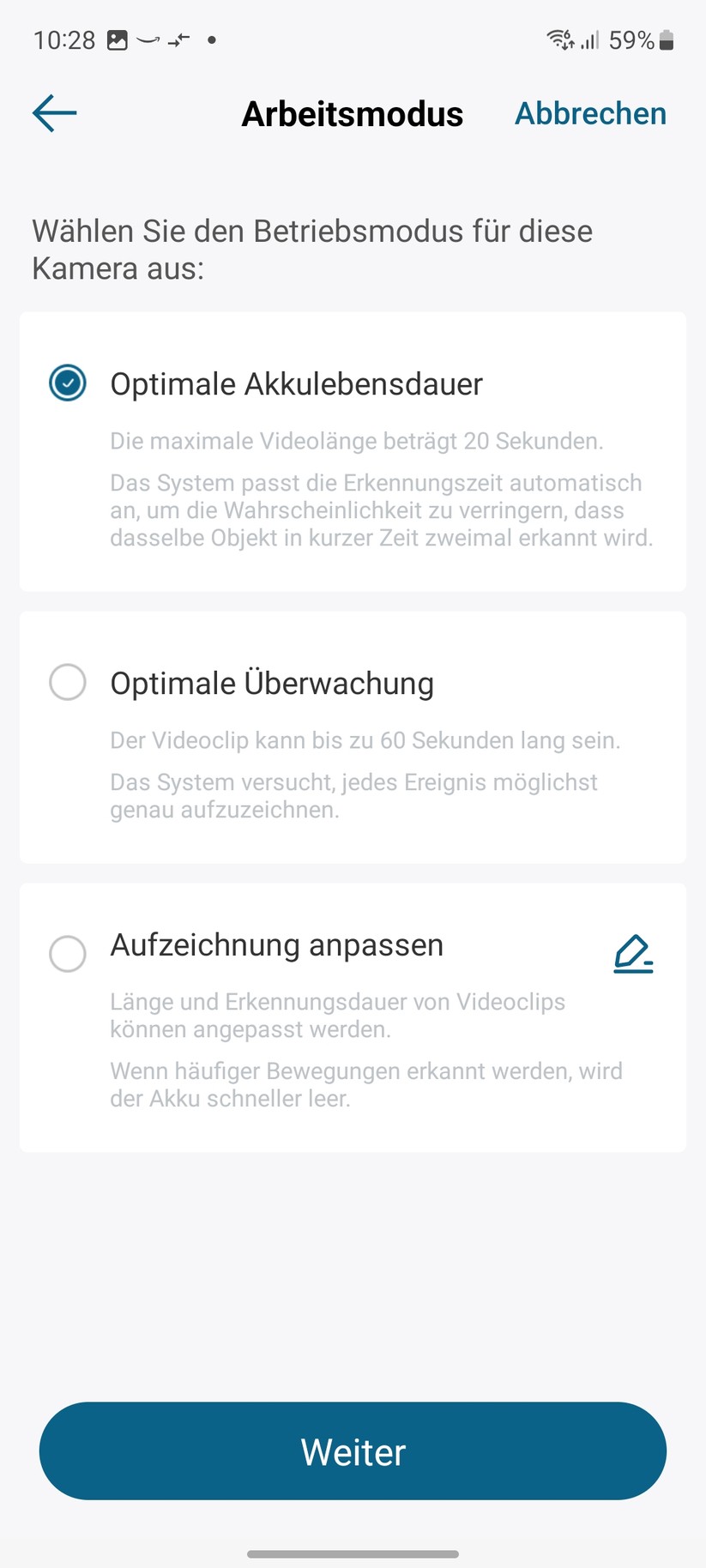Tap the mobile signal strength icon
This screenshot has height=1568, width=706.
(592, 39)
